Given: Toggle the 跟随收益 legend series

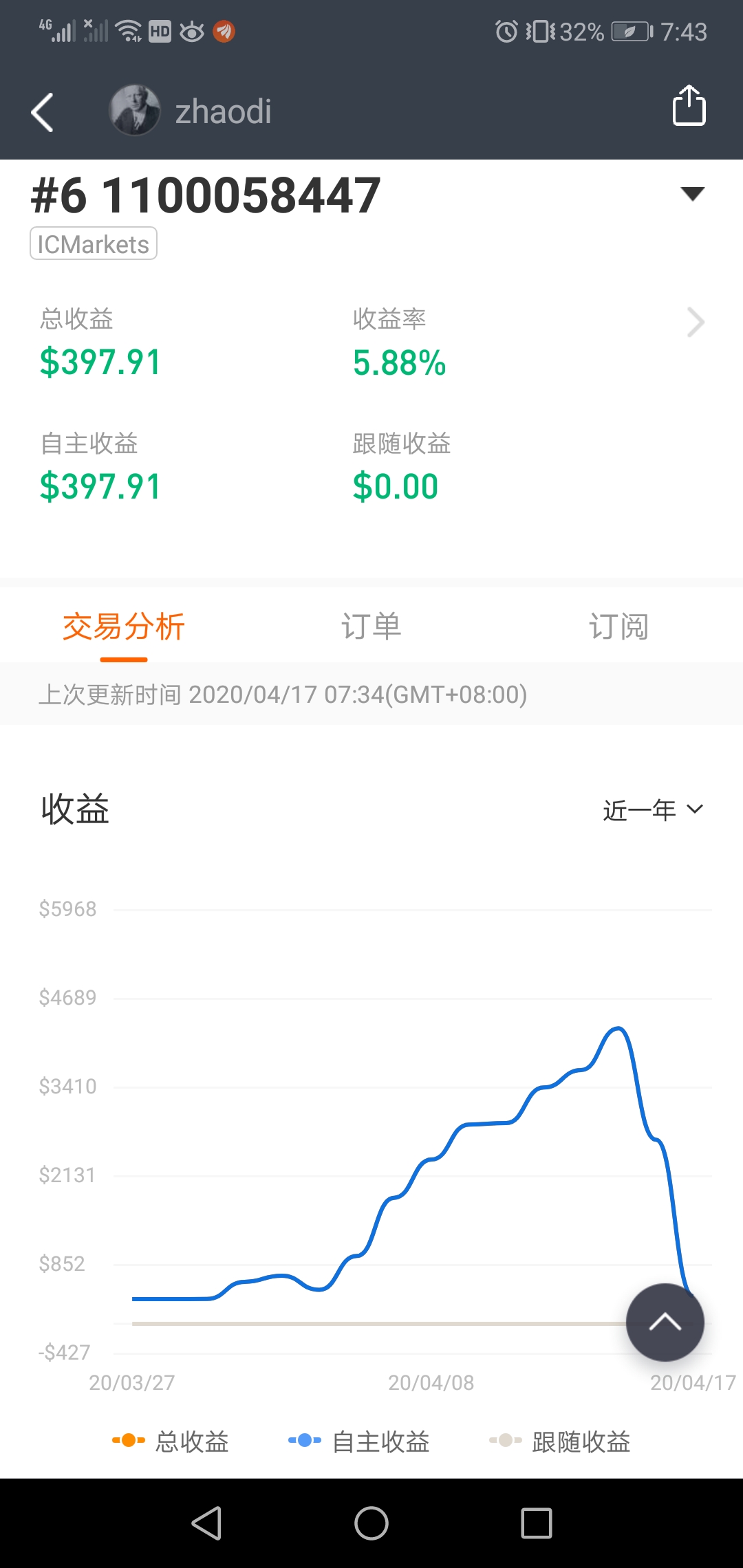Looking at the screenshot, I should 560,1441.
